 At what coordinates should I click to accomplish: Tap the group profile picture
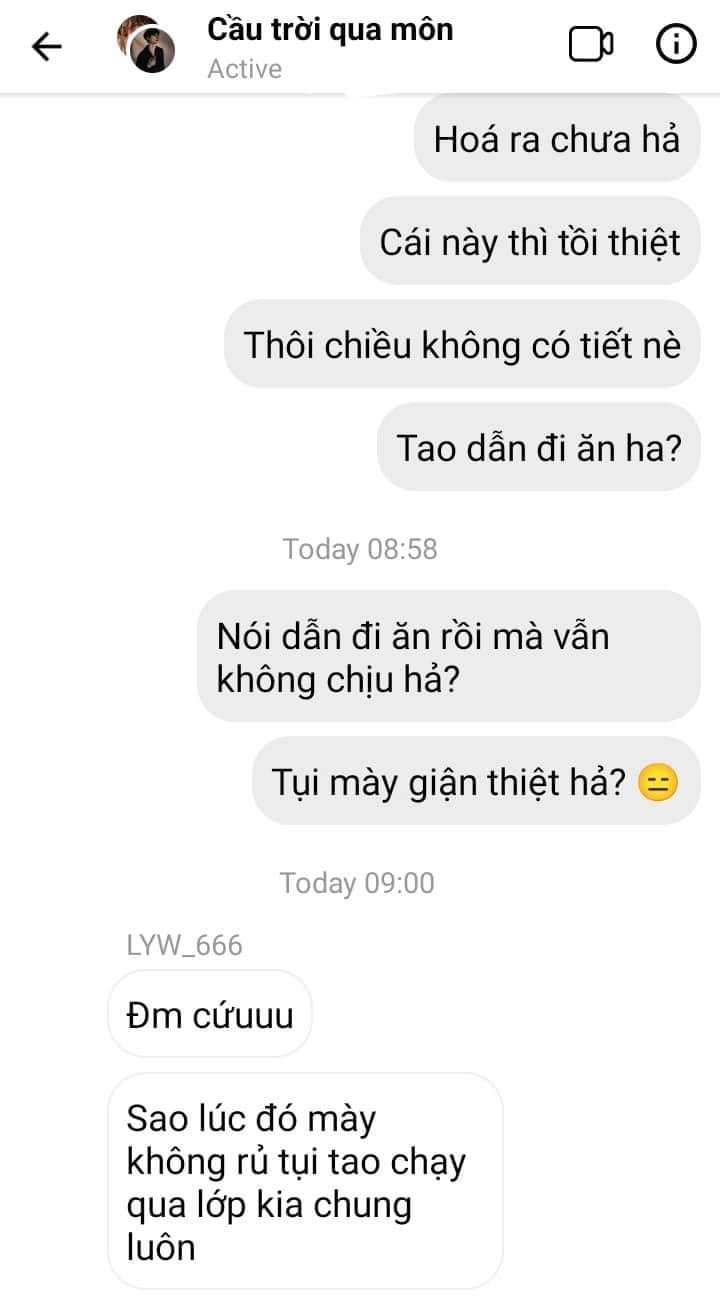pos(146,45)
